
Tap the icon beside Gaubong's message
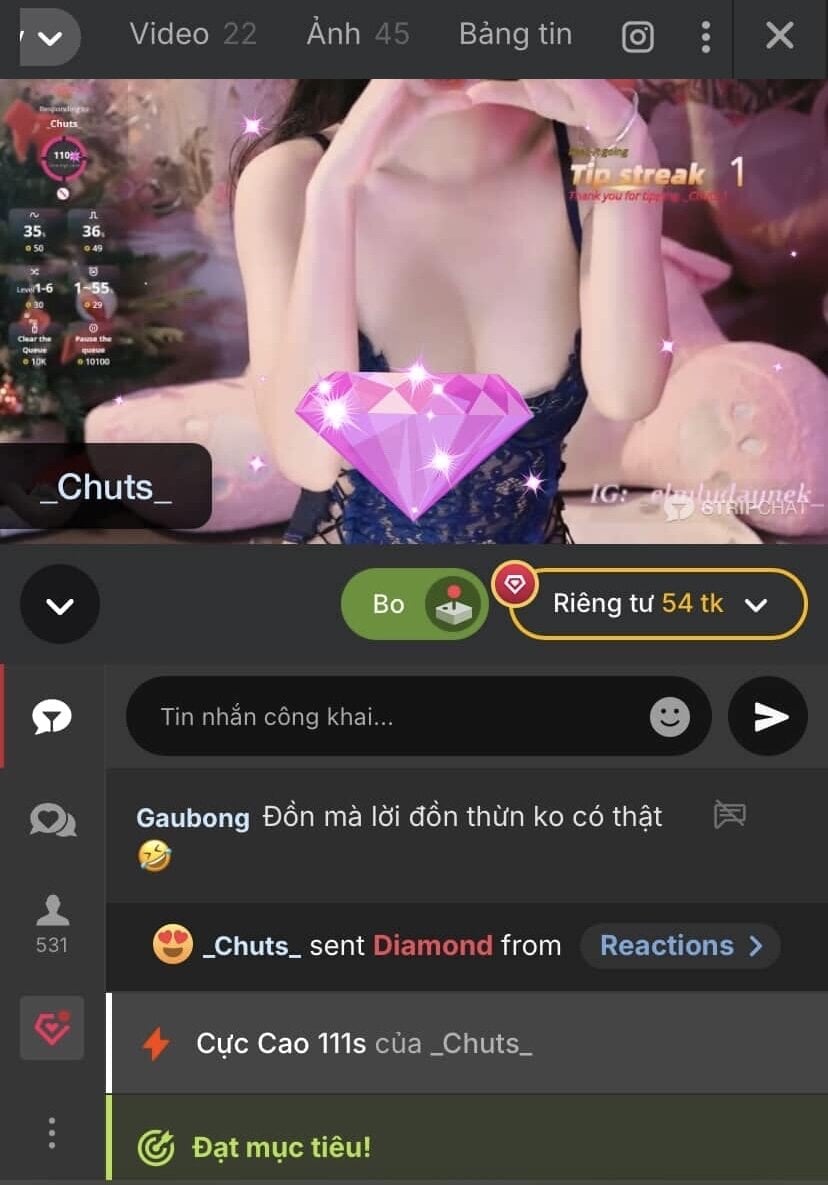click(729, 815)
